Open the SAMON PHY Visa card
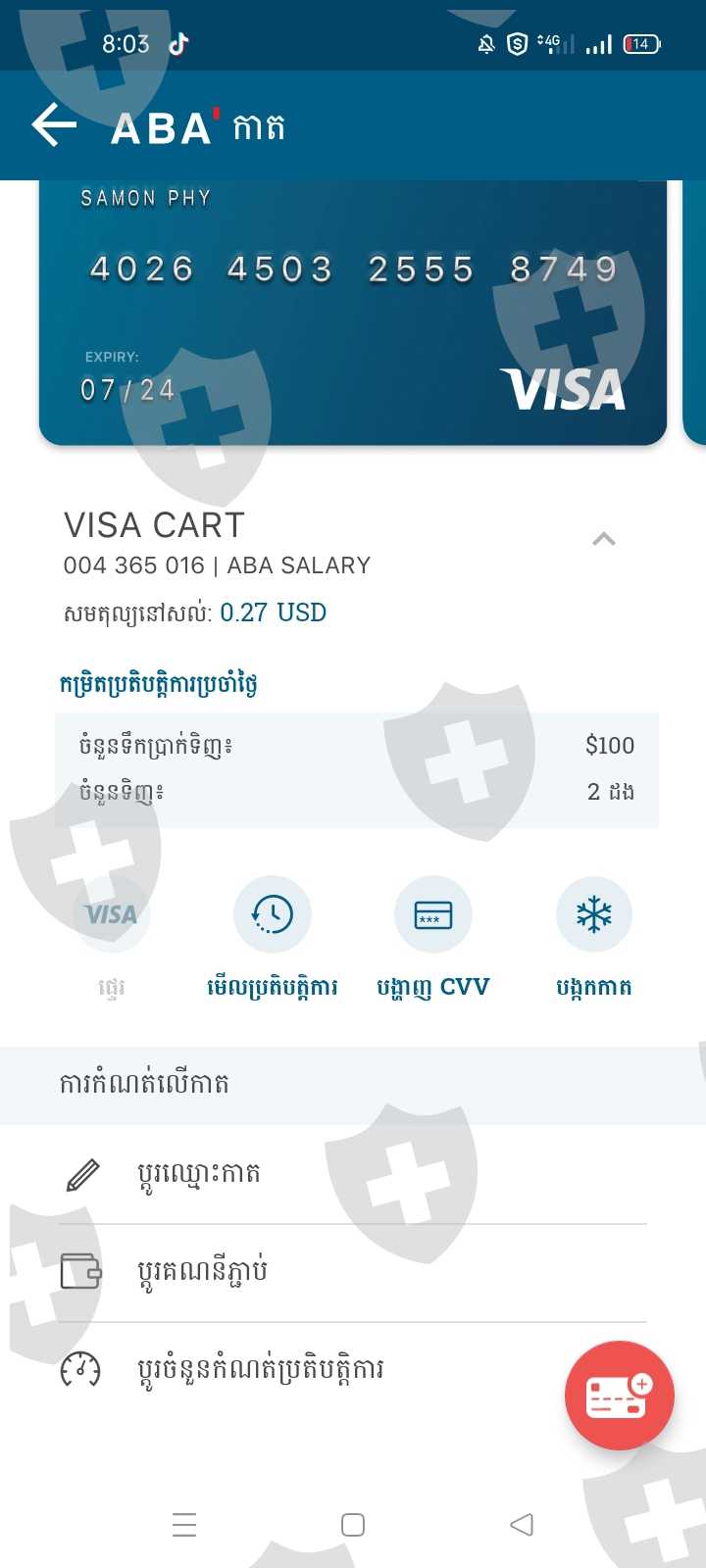Viewport: 706px width, 1568px height. pos(353,313)
